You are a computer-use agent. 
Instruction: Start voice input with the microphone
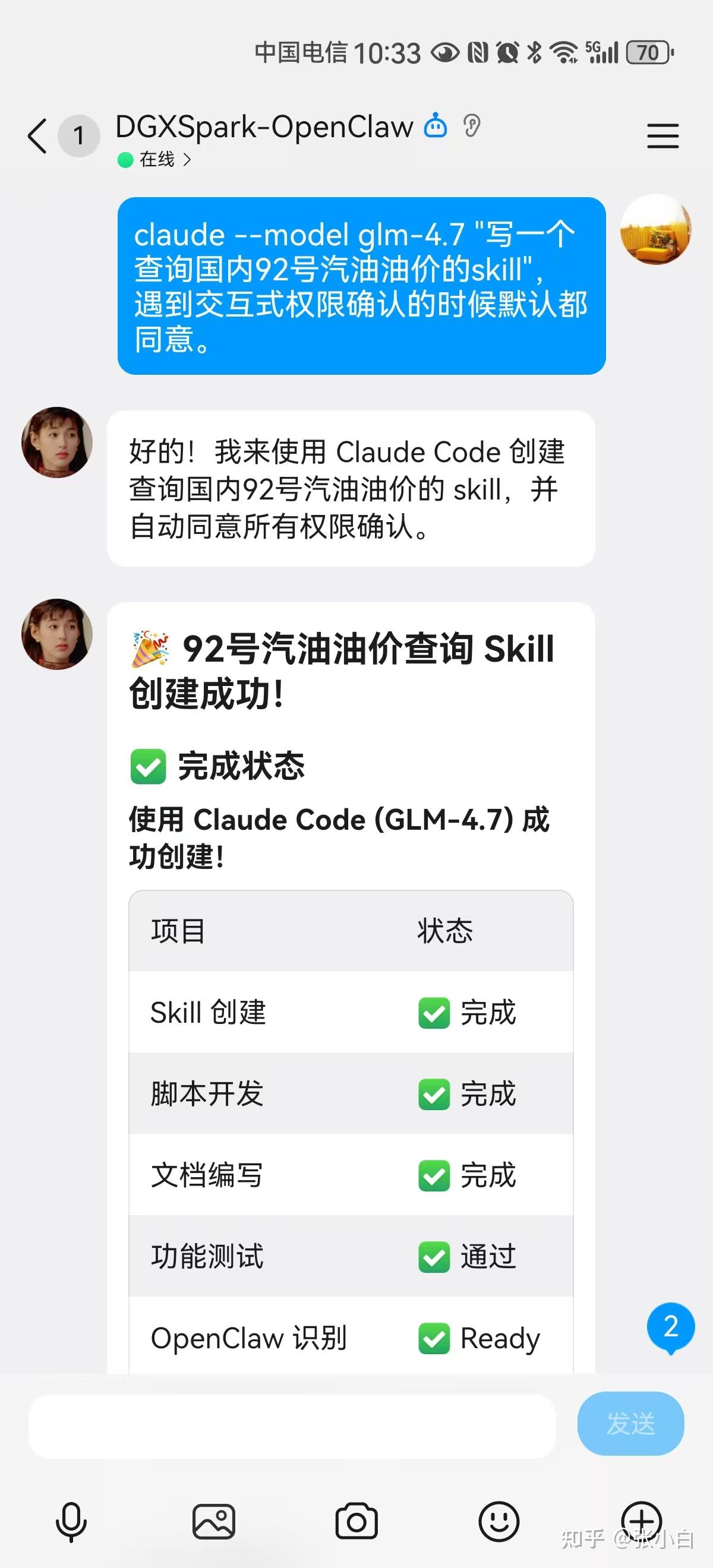pyautogui.click(x=71, y=1522)
